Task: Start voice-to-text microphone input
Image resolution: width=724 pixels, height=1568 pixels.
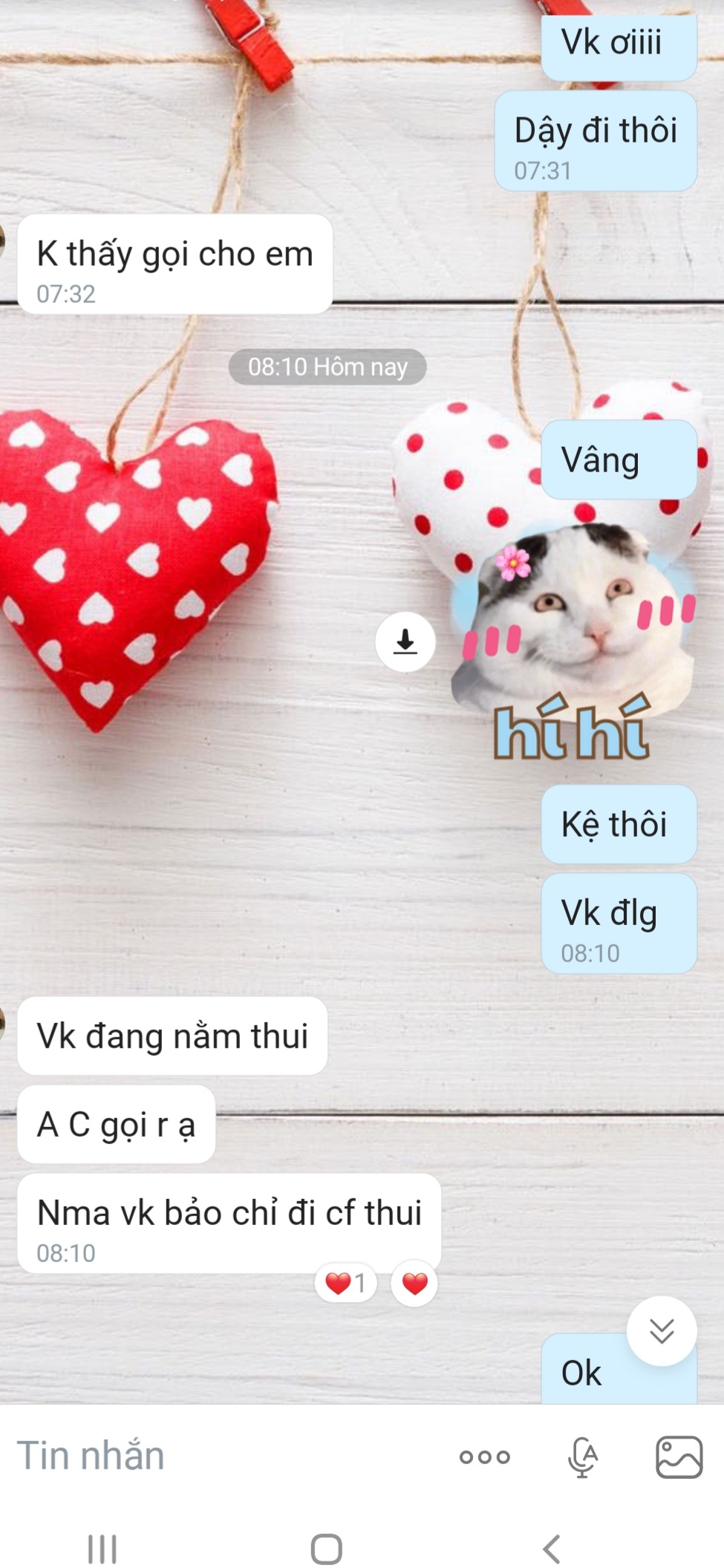Action: click(583, 1457)
